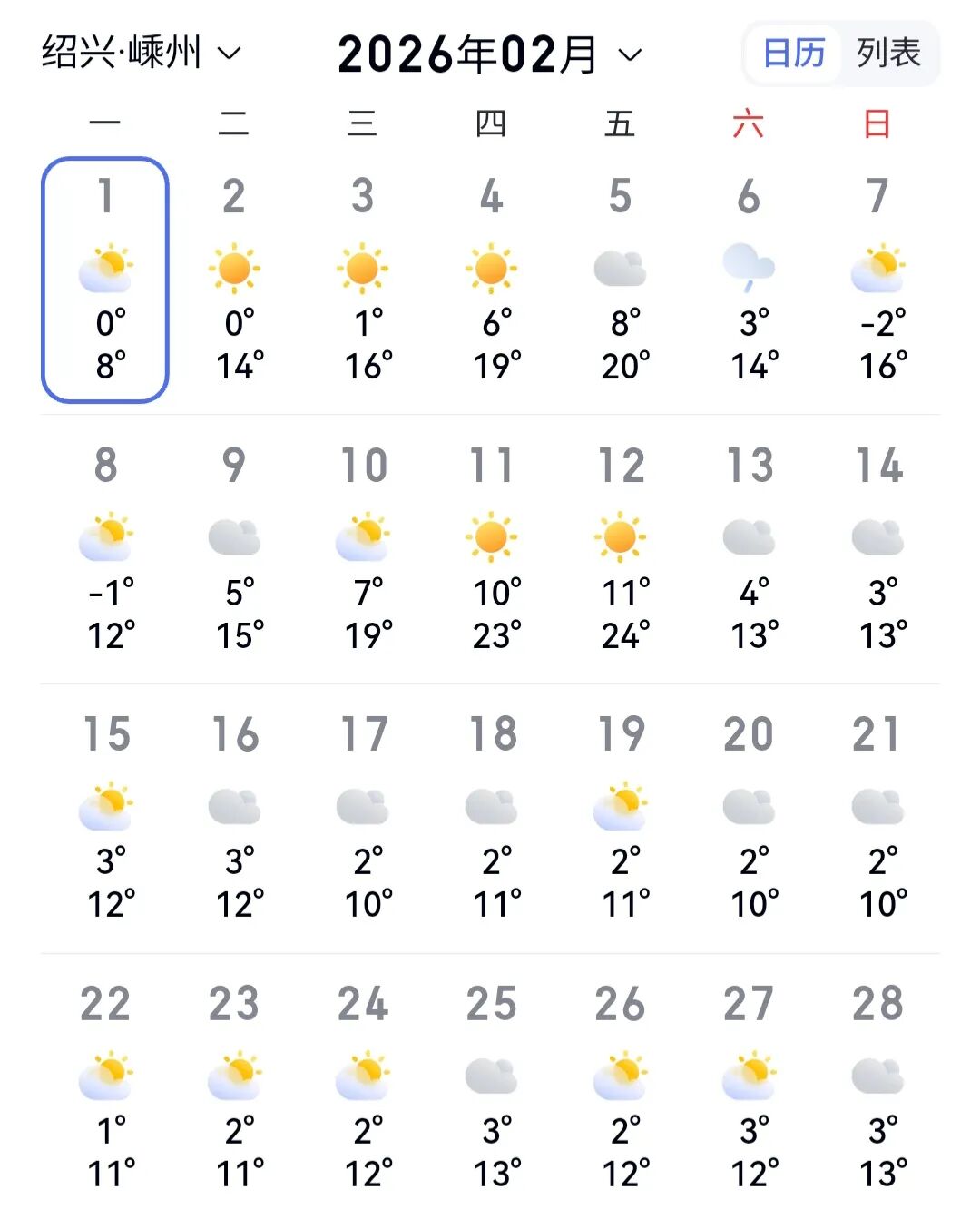View weather details for February 14
The height and width of the screenshot is (1219, 980).
coord(878,549)
